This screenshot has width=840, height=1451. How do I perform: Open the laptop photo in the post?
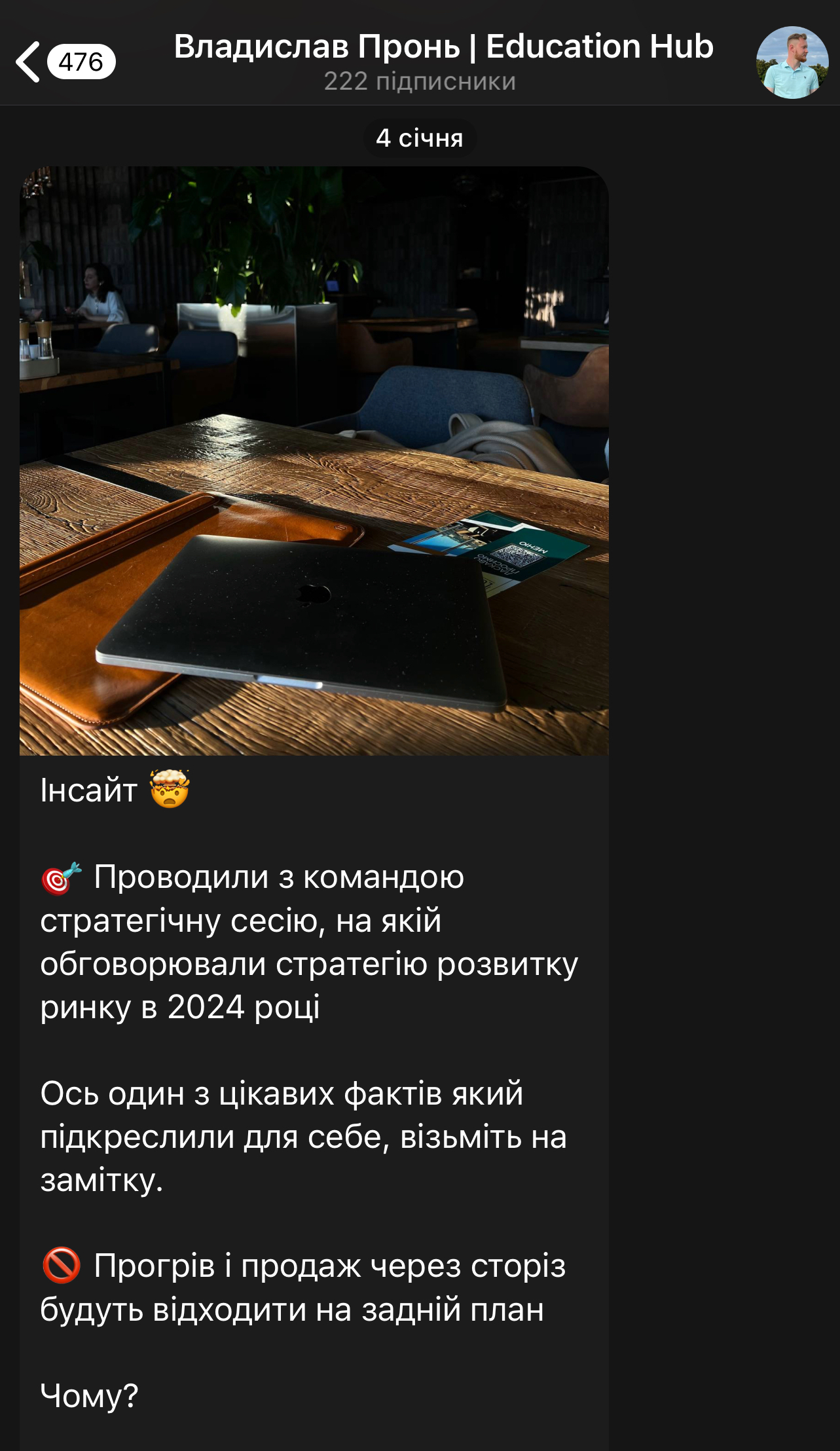pyautogui.click(x=314, y=461)
